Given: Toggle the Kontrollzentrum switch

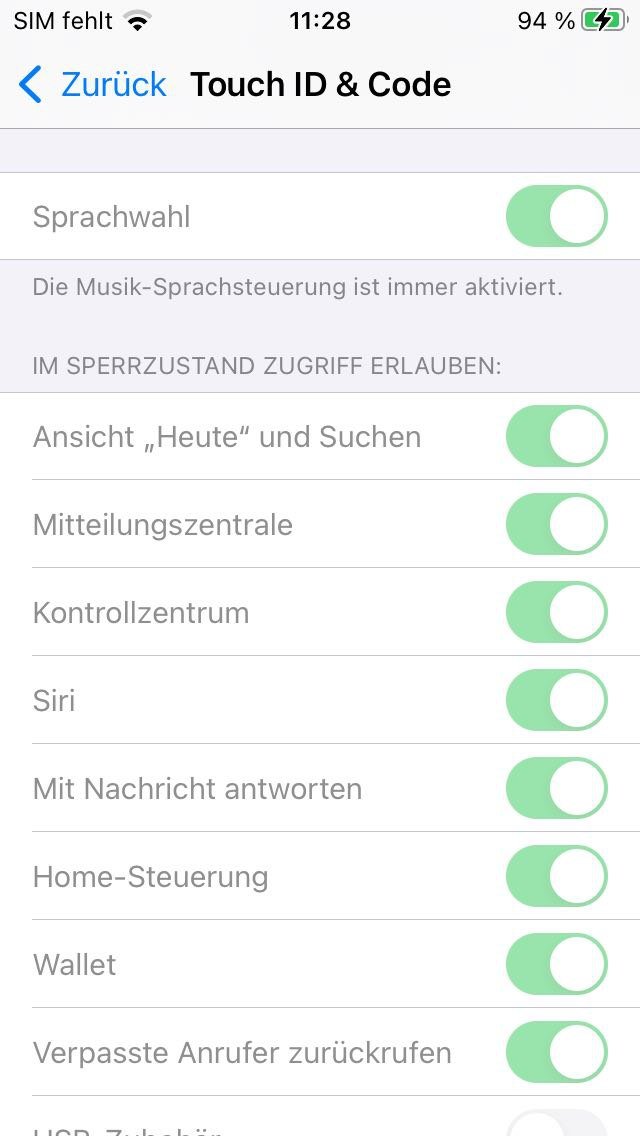Looking at the screenshot, I should (x=557, y=612).
